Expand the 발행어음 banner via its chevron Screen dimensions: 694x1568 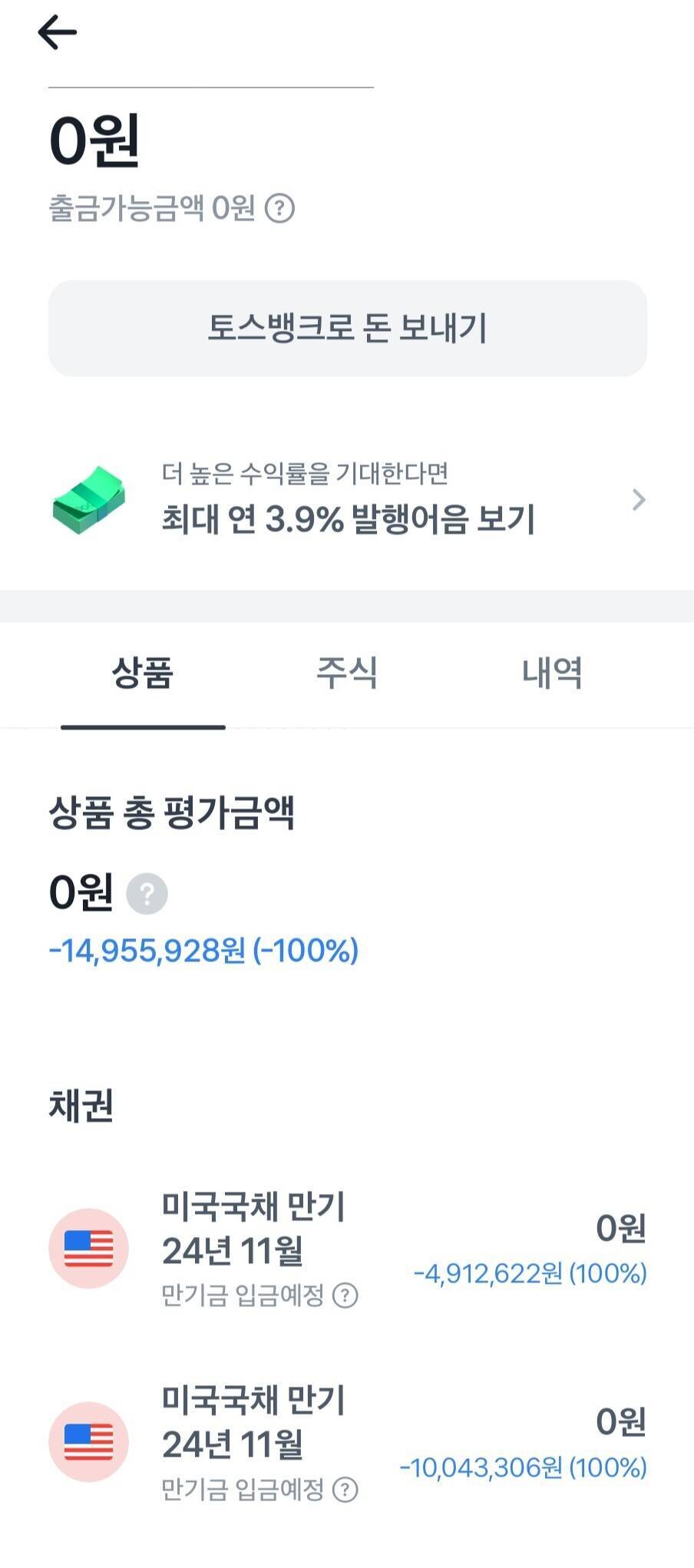coord(638,500)
